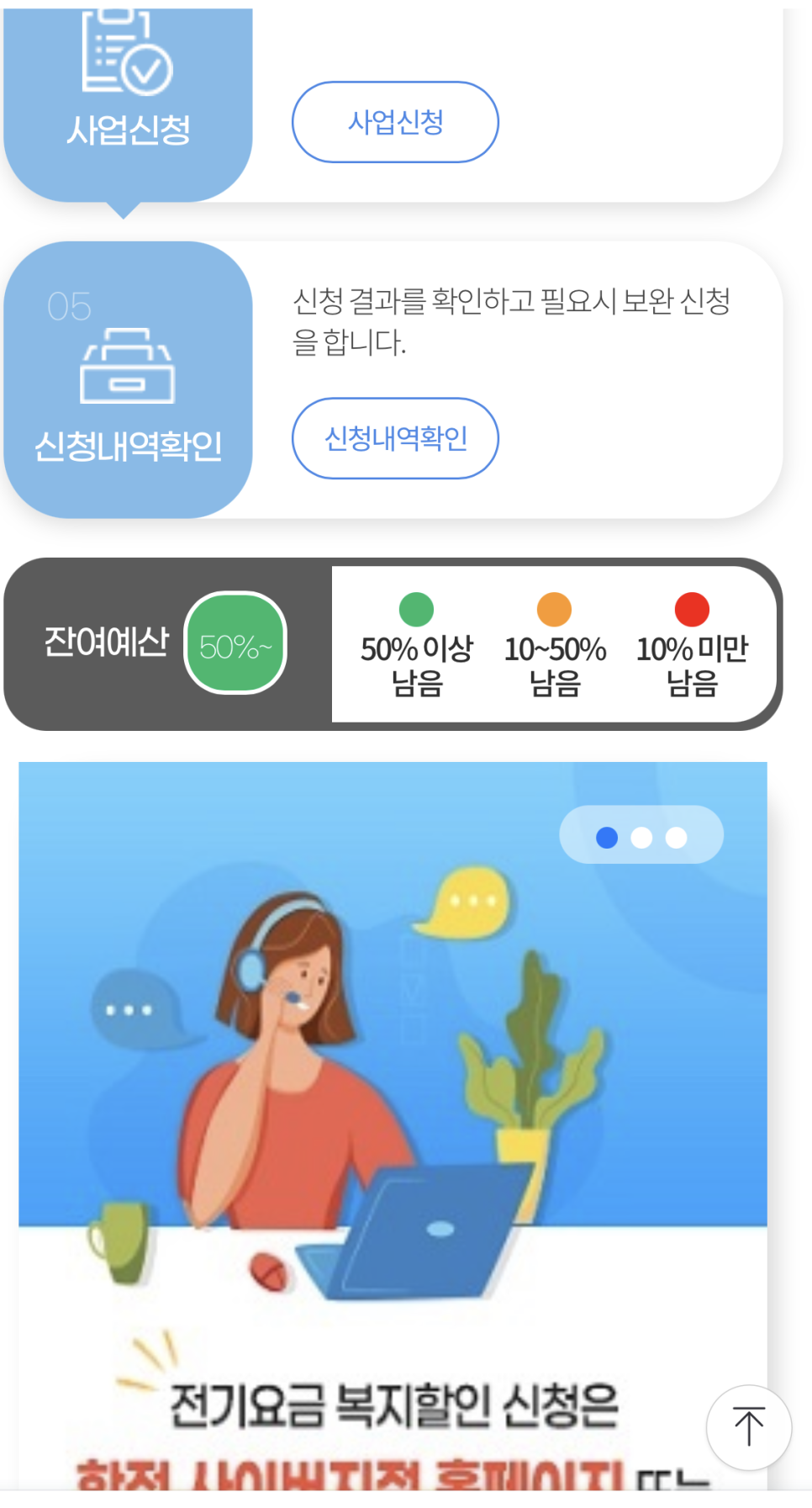Activate the first carousel indicator dot

click(605, 838)
